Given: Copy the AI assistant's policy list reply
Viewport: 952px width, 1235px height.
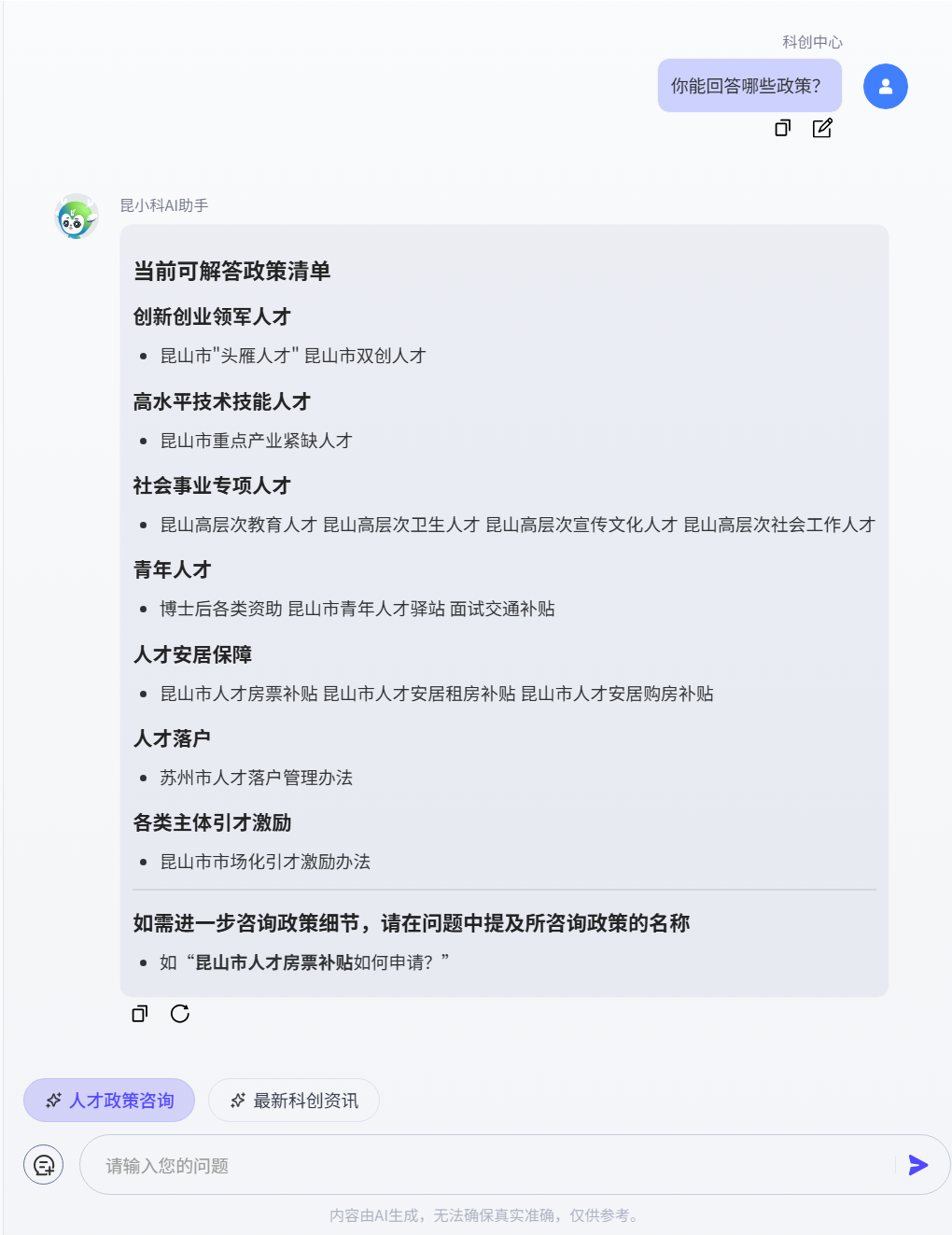Looking at the screenshot, I should (139, 1014).
